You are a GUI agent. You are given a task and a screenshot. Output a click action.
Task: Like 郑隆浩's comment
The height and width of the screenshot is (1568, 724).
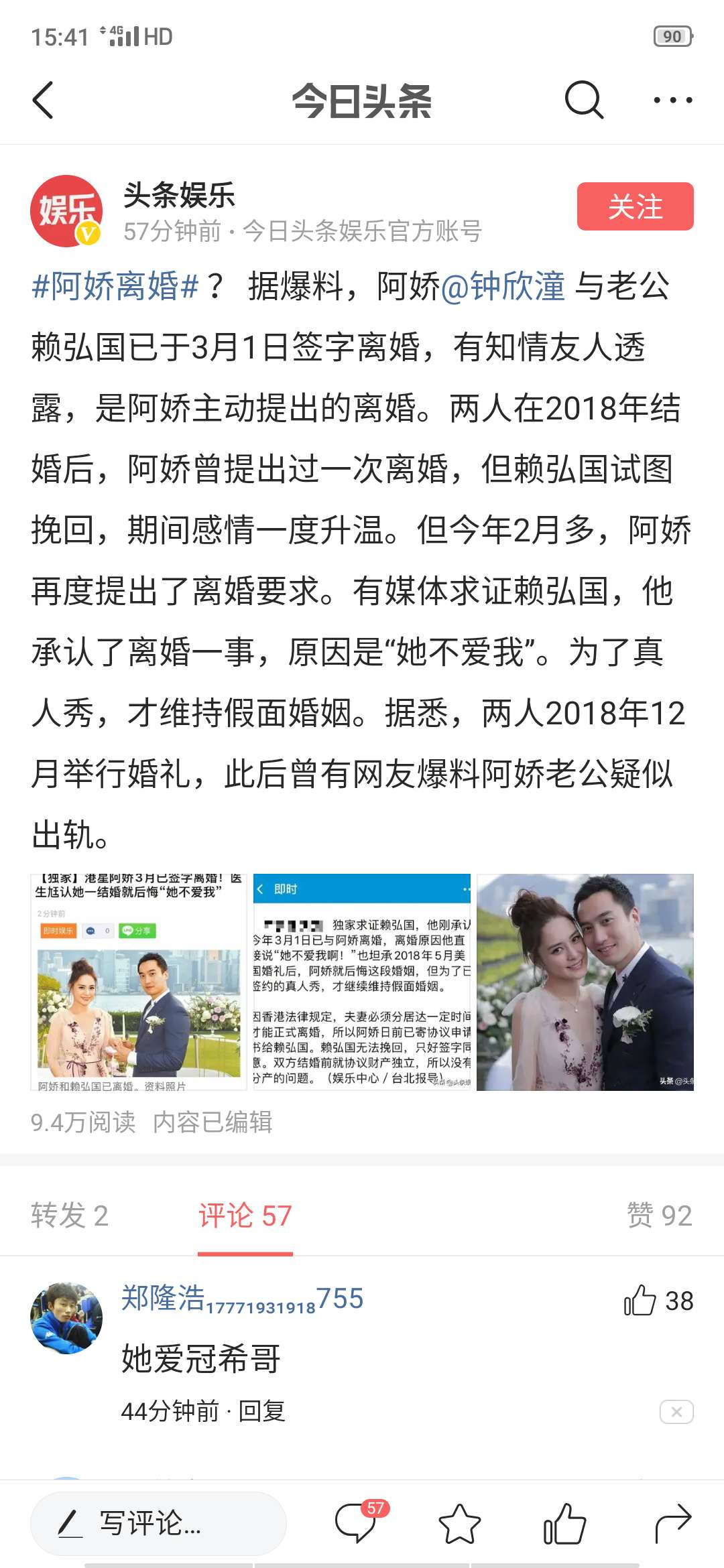[641, 1301]
